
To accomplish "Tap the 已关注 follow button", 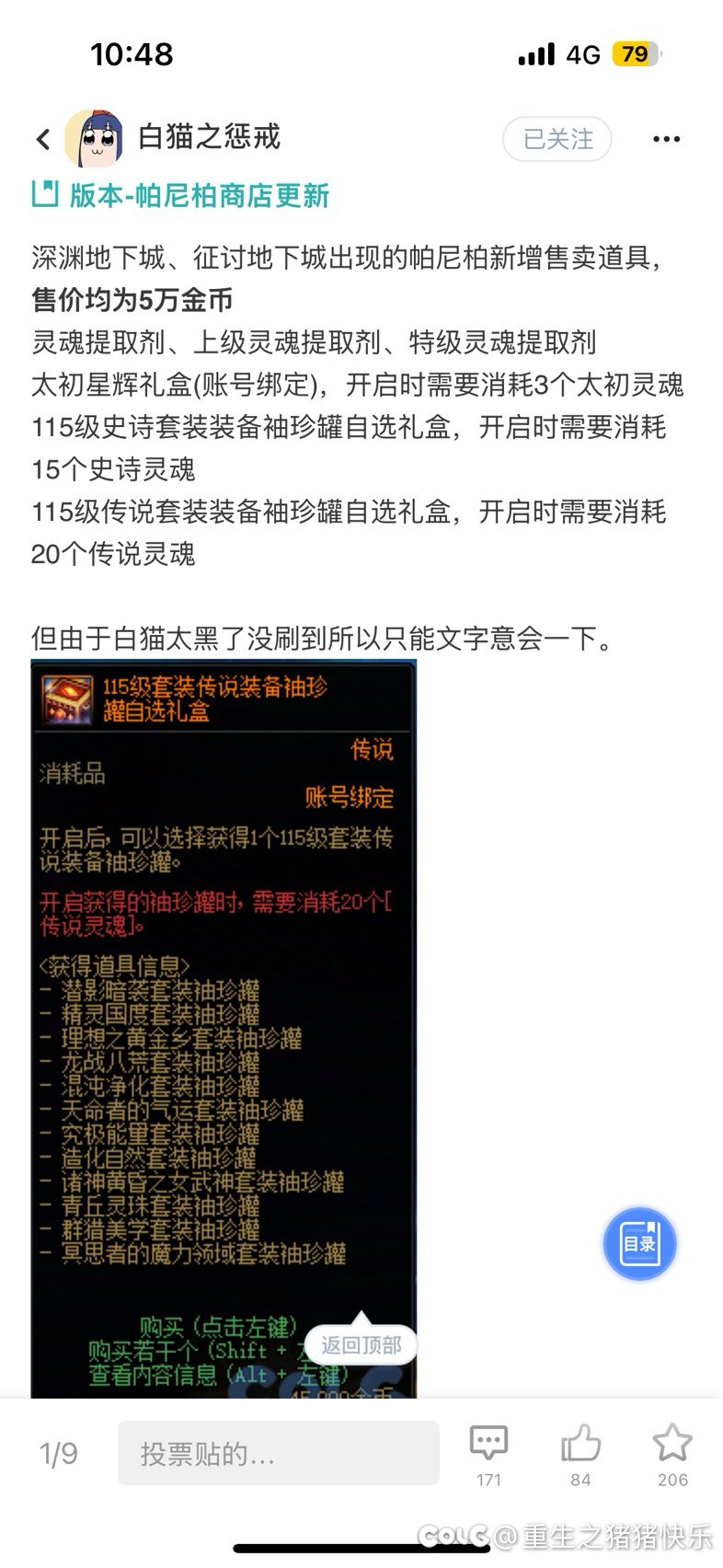I will (x=557, y=139).
